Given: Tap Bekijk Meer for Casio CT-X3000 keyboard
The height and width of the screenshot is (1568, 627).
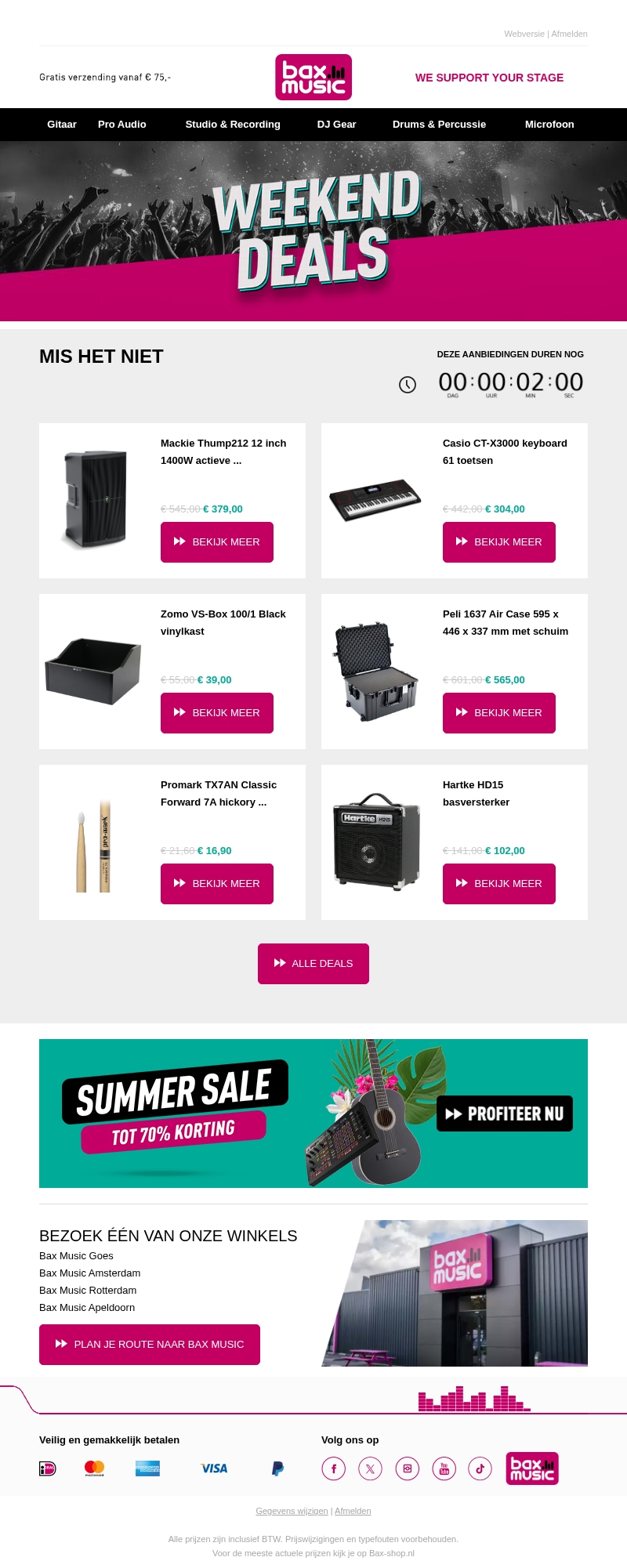Looking at the screenshot, I should point(499,542).
